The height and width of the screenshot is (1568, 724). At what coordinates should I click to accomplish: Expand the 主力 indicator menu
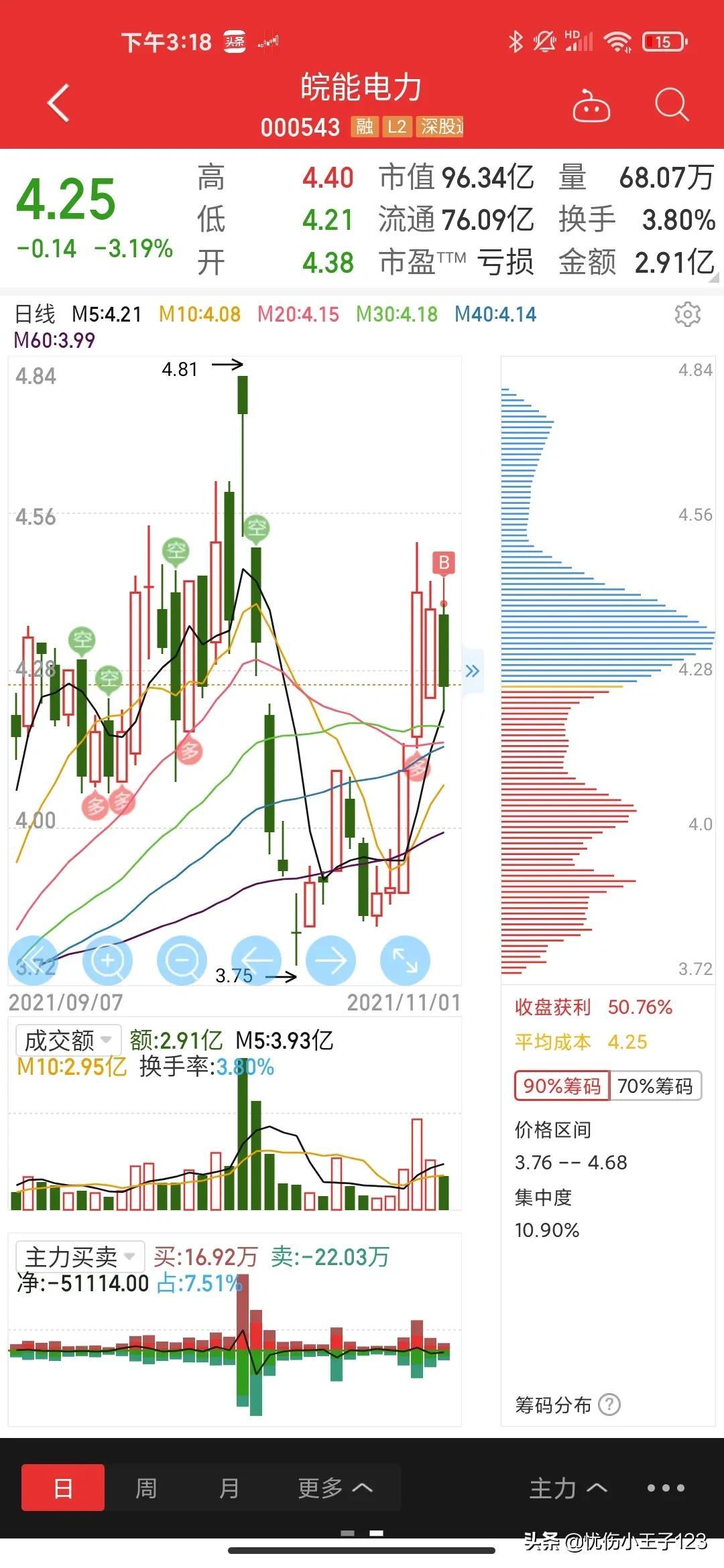coord(568,1488)
